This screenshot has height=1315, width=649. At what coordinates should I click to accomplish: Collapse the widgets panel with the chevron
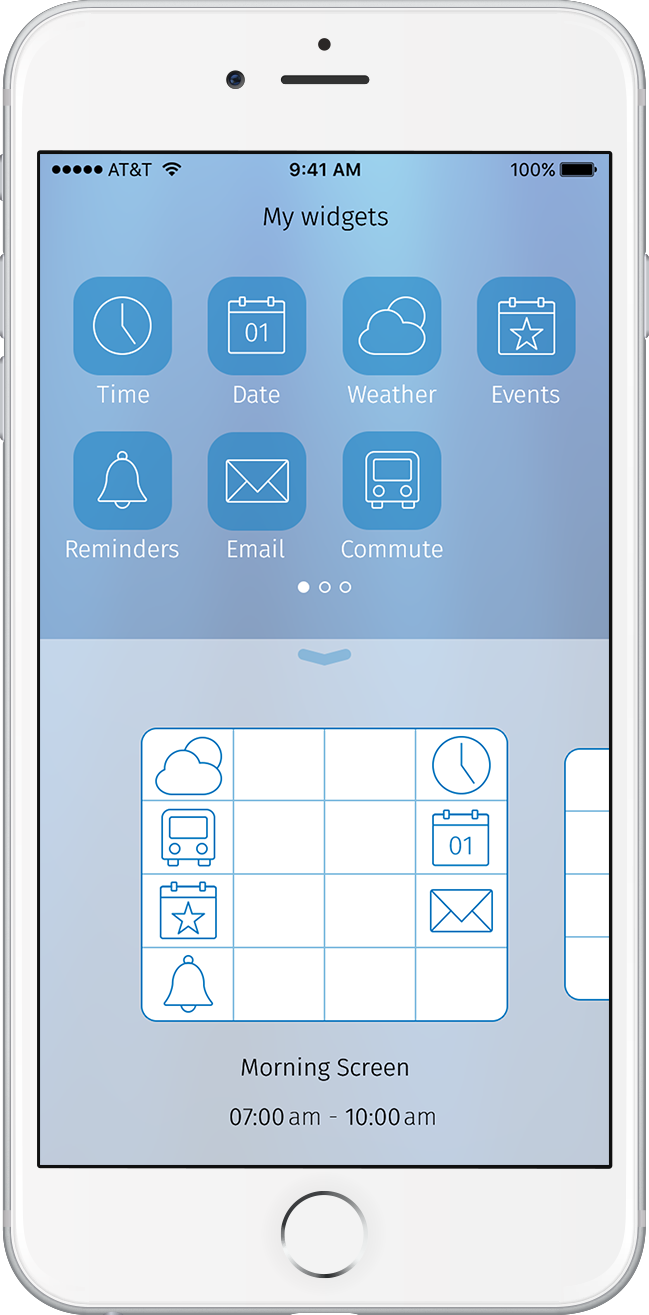[324, 656]
